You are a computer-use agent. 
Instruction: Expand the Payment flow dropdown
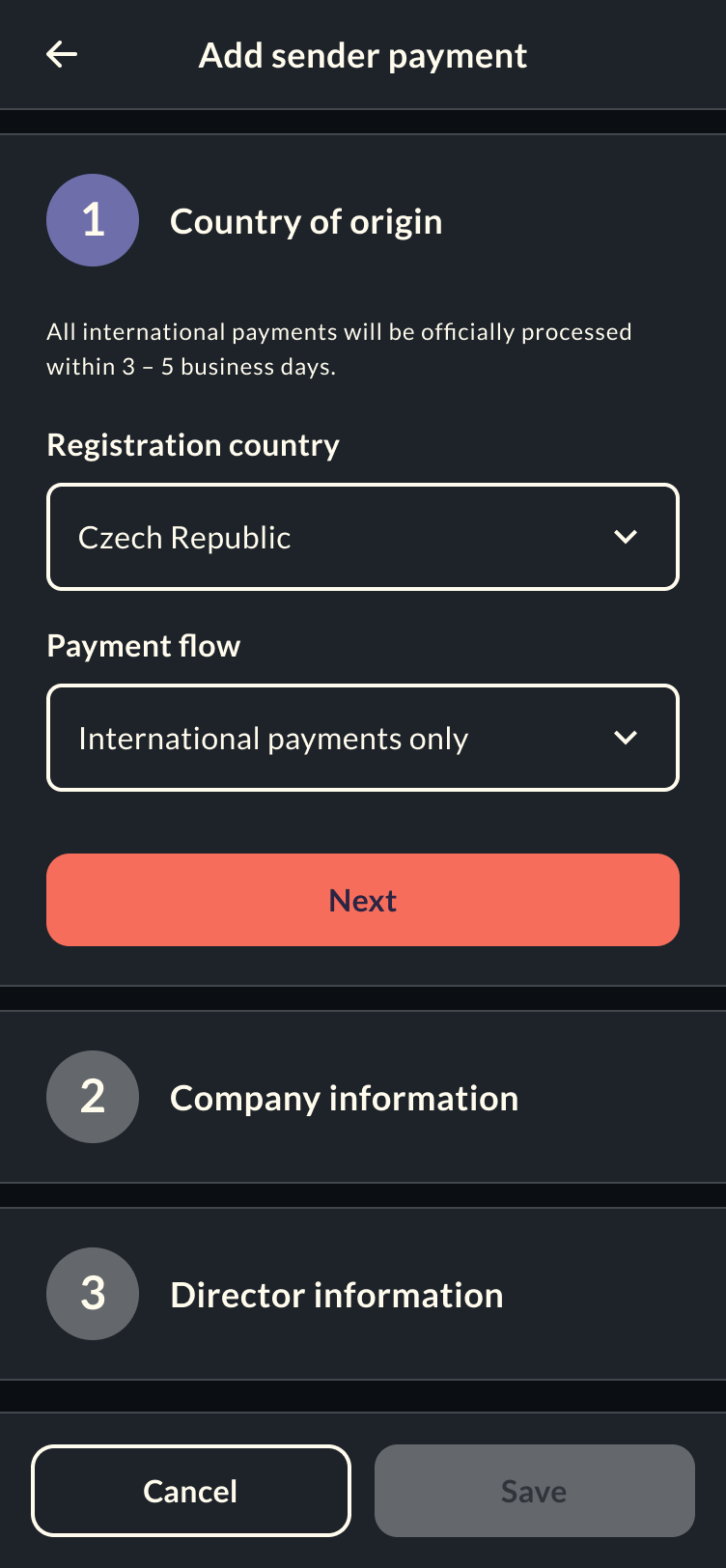tap(363, 738)
